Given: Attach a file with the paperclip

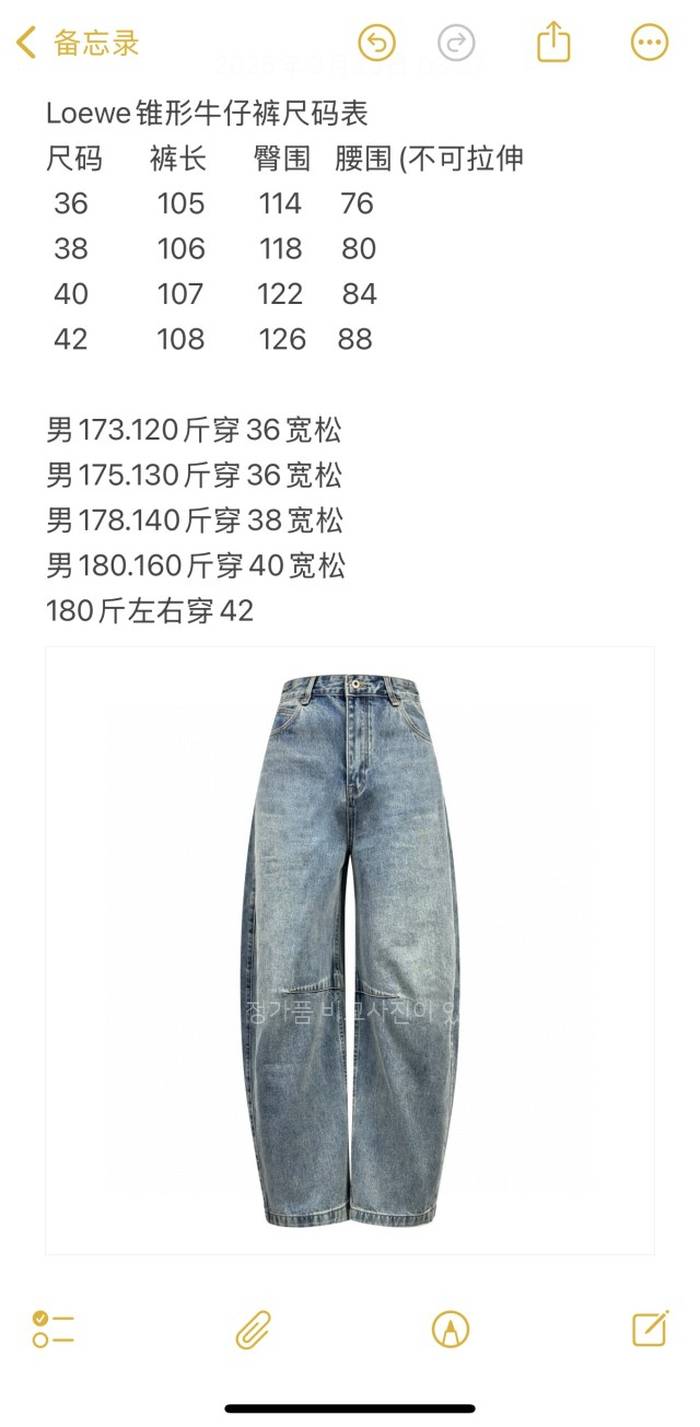Looking at the screenshot, I should [x=253, y=1329].
